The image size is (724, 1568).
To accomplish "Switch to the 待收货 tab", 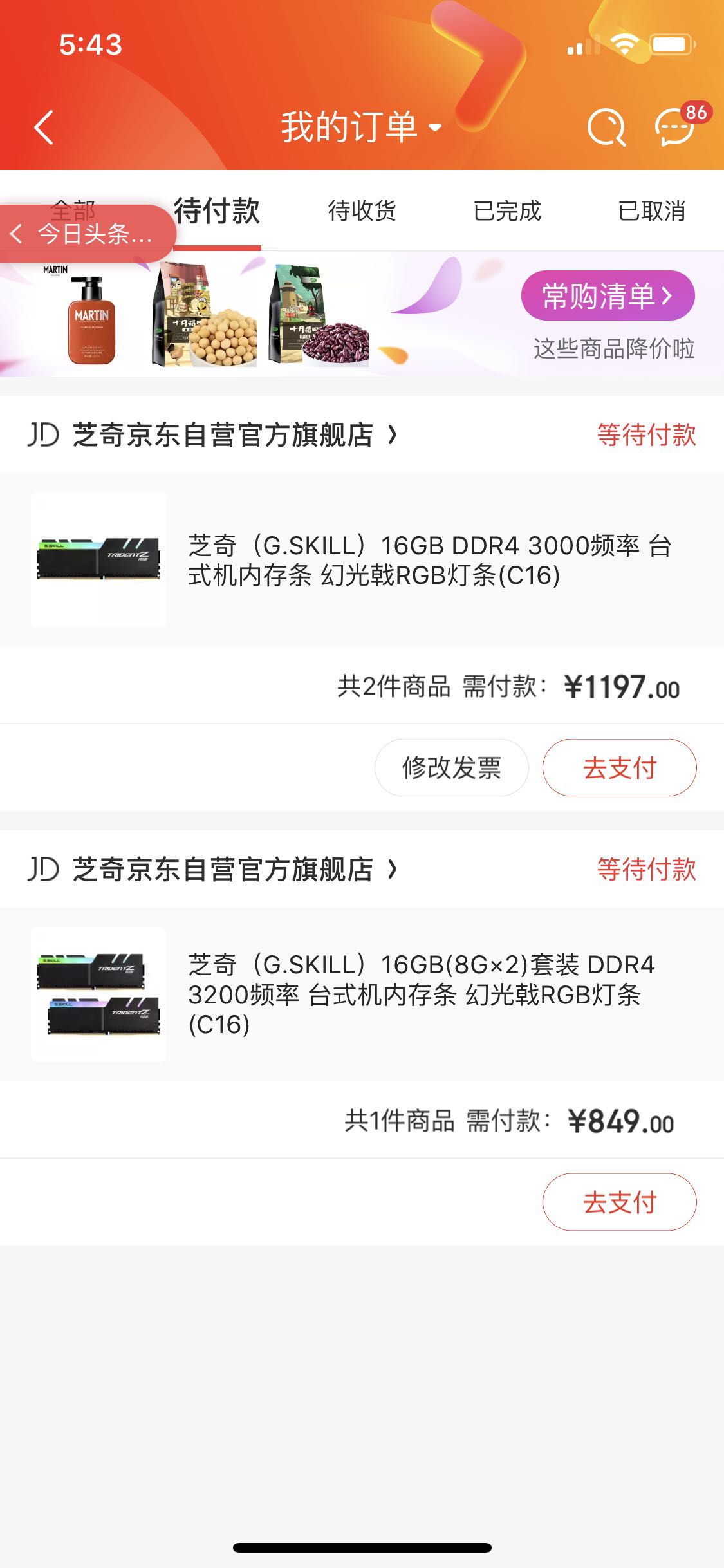I will 362,211.
